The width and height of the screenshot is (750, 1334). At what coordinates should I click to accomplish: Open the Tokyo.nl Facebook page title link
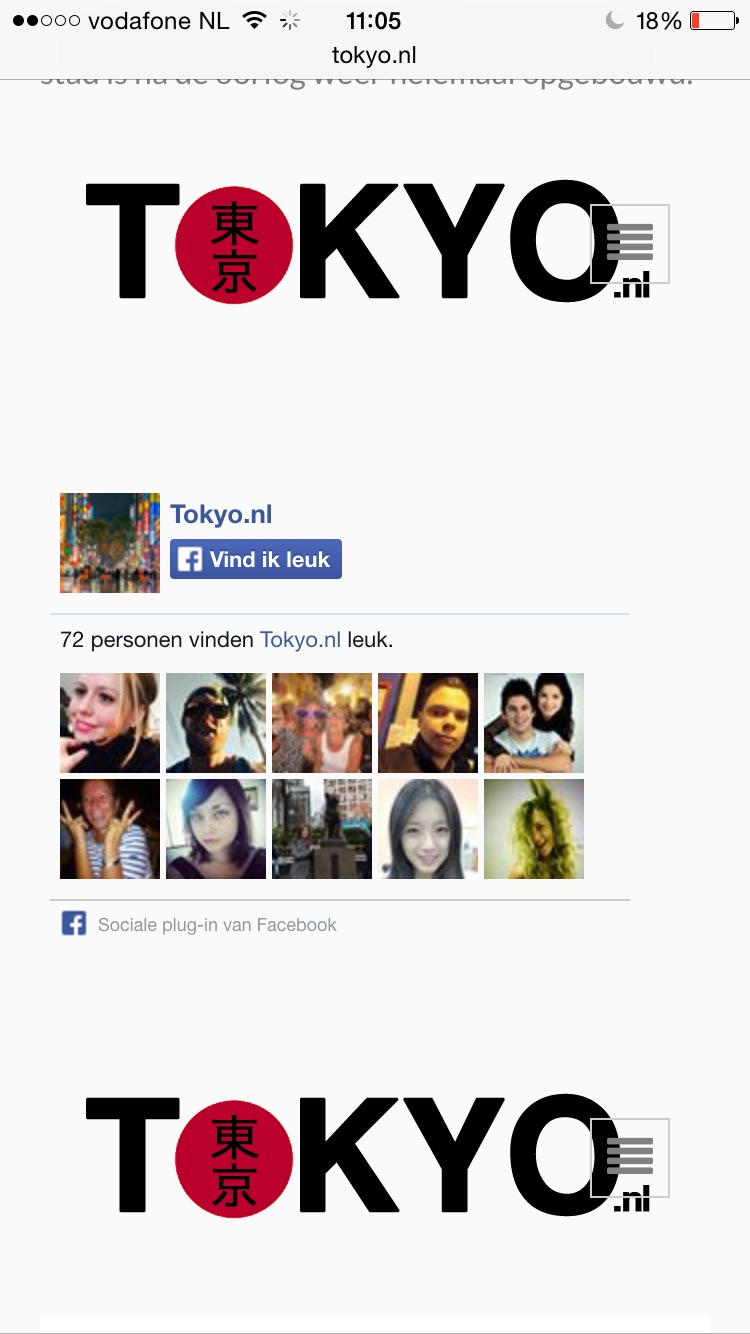pos(221,514)
